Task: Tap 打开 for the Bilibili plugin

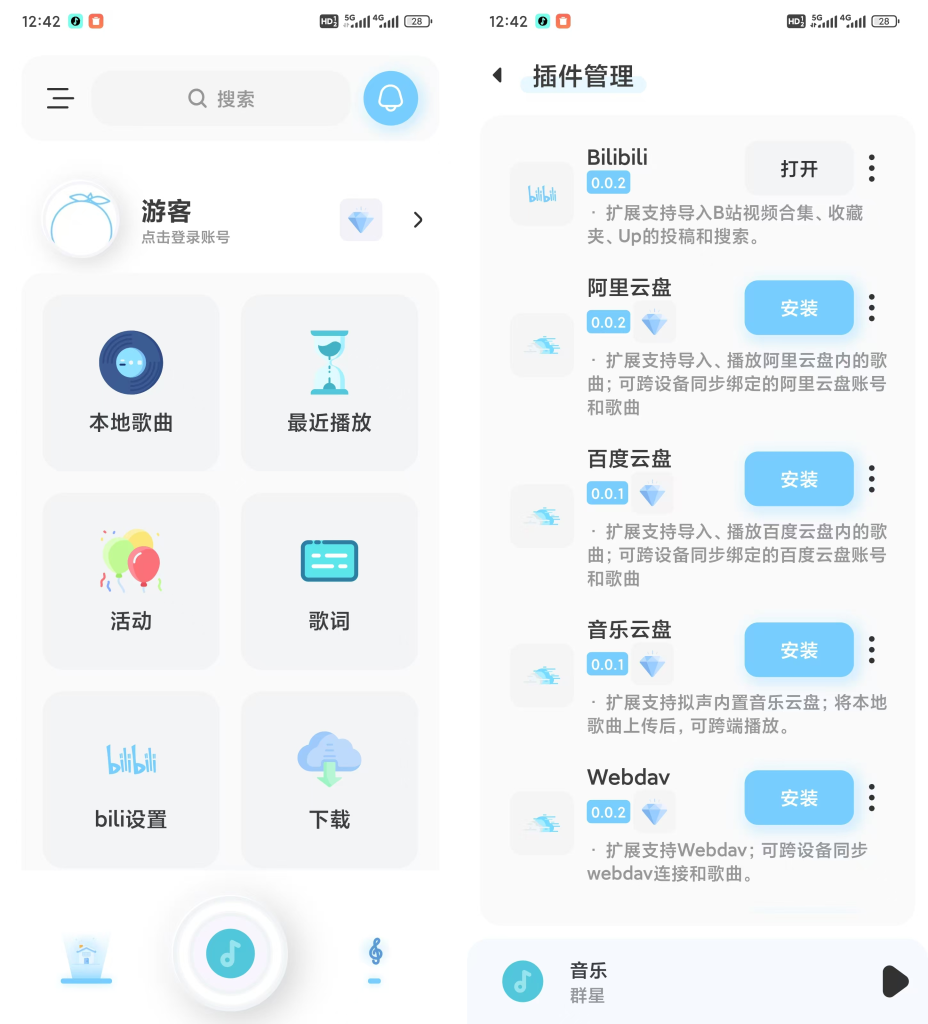Action: (799, 169)
